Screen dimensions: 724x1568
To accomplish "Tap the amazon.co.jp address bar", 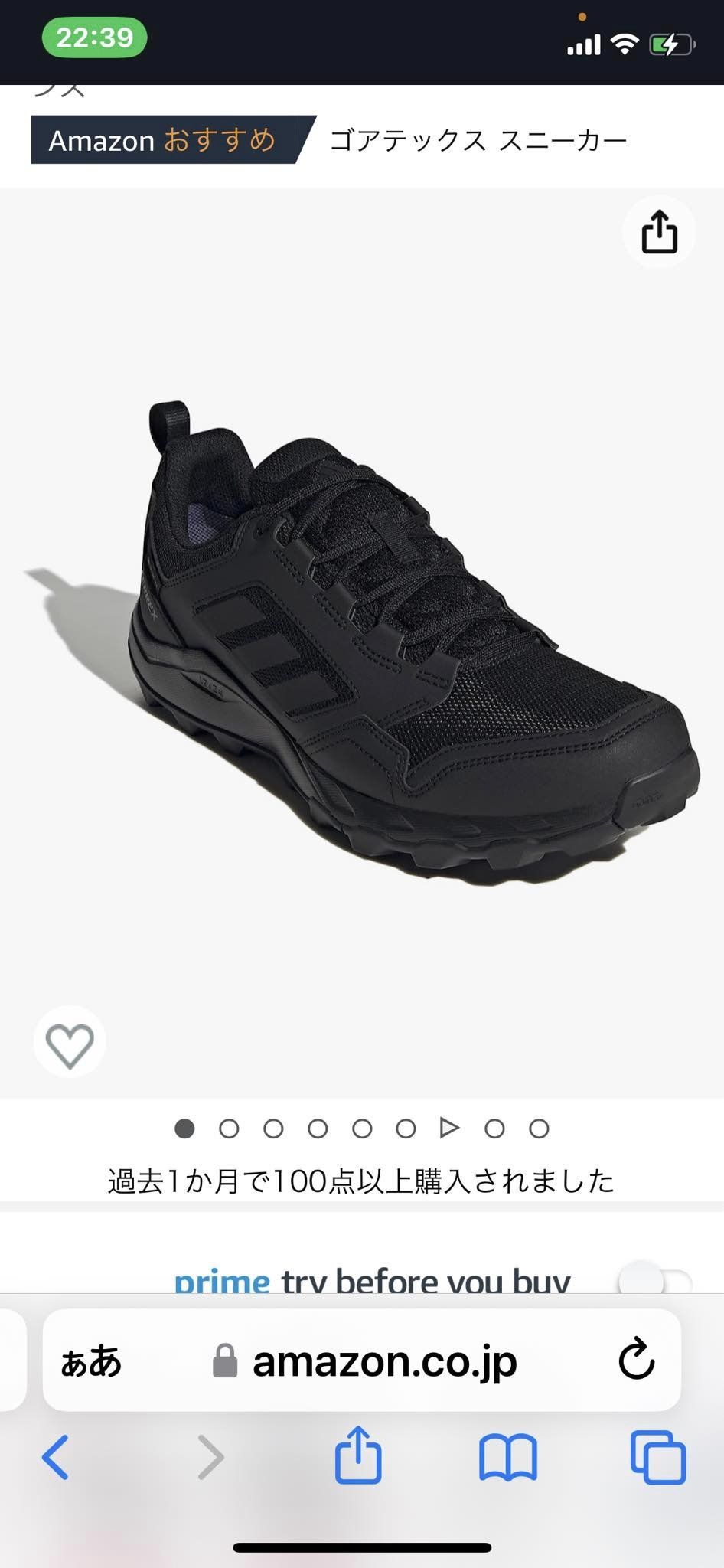I will 384,1362.
